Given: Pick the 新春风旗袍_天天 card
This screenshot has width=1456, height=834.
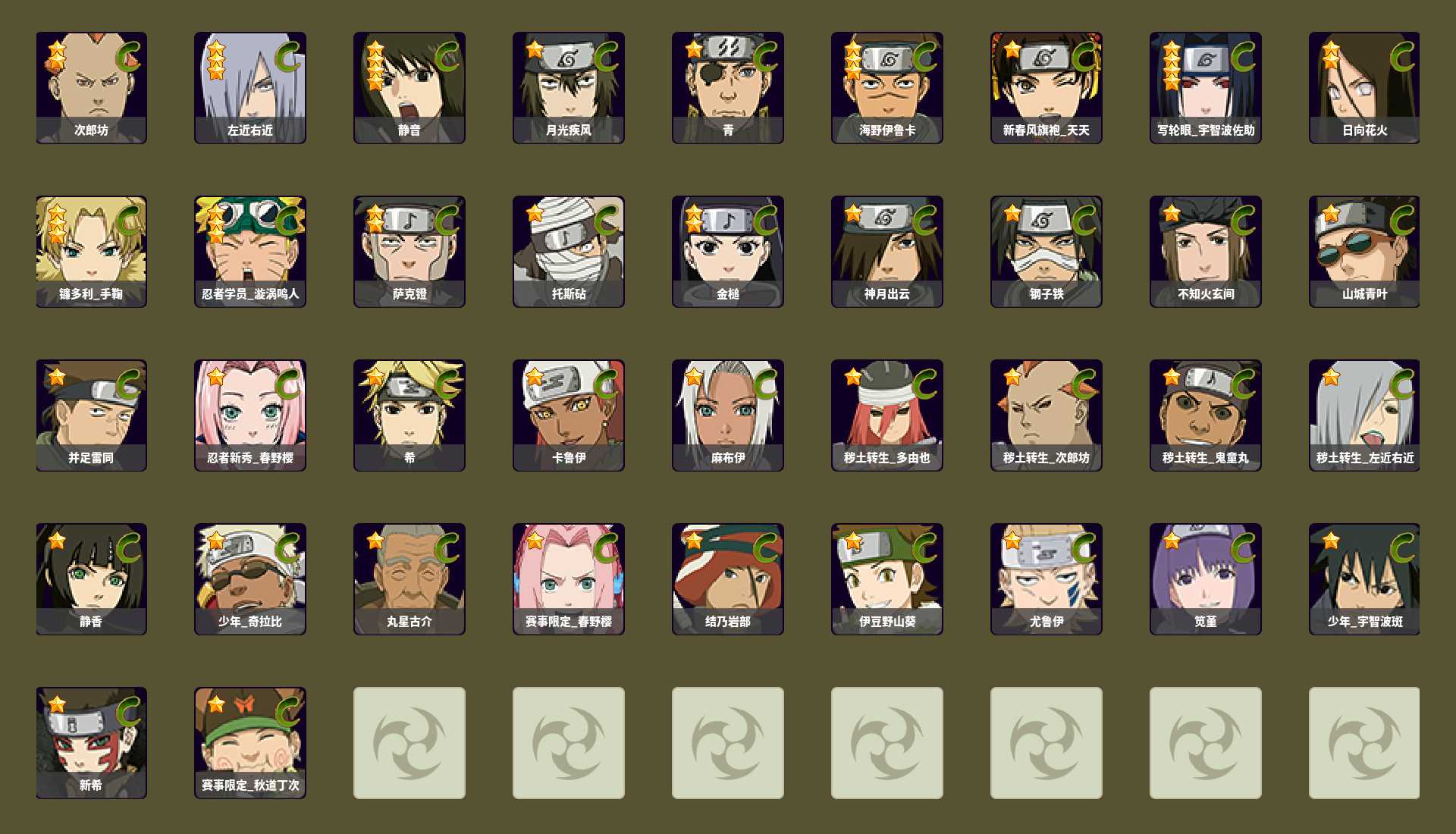Looking at the screenshot, I should (1046, 87).
